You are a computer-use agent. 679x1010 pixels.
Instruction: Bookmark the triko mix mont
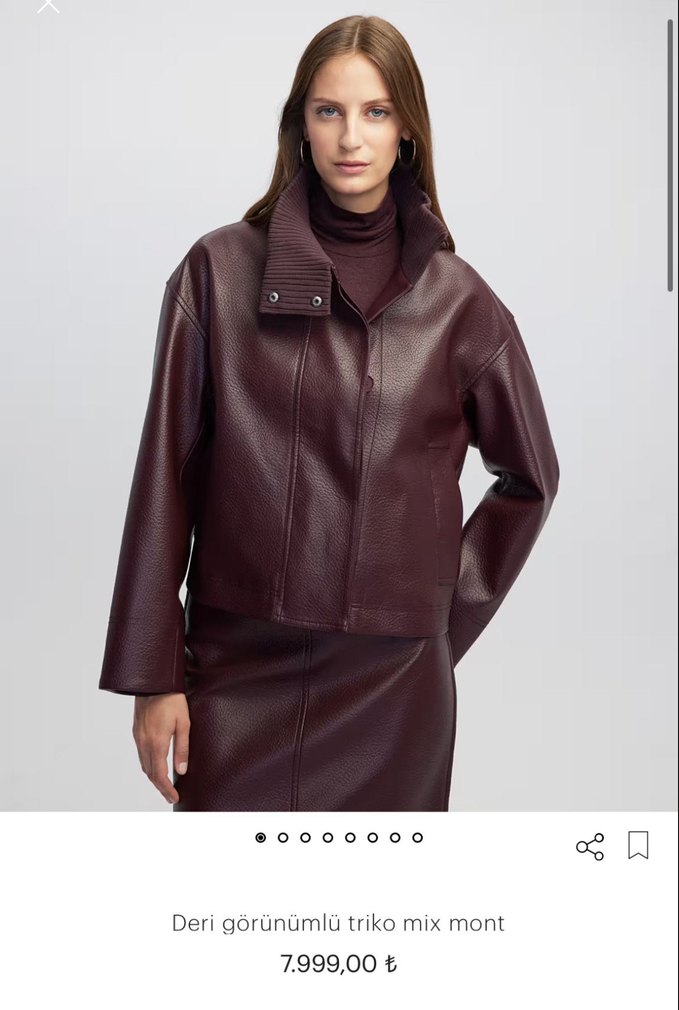638,846
